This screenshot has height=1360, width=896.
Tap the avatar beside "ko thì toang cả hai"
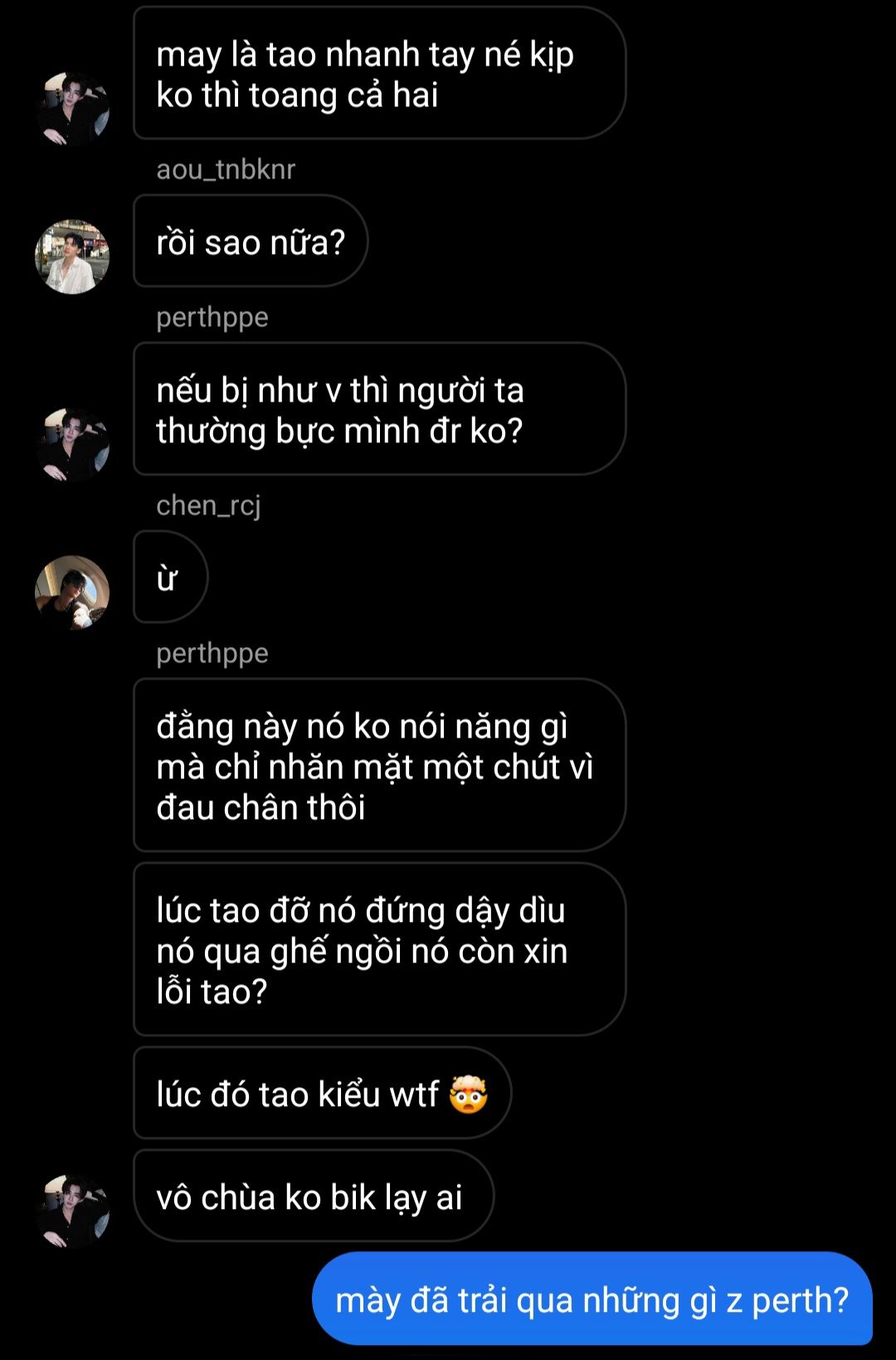pyautogui.click(x=72, y=110)
